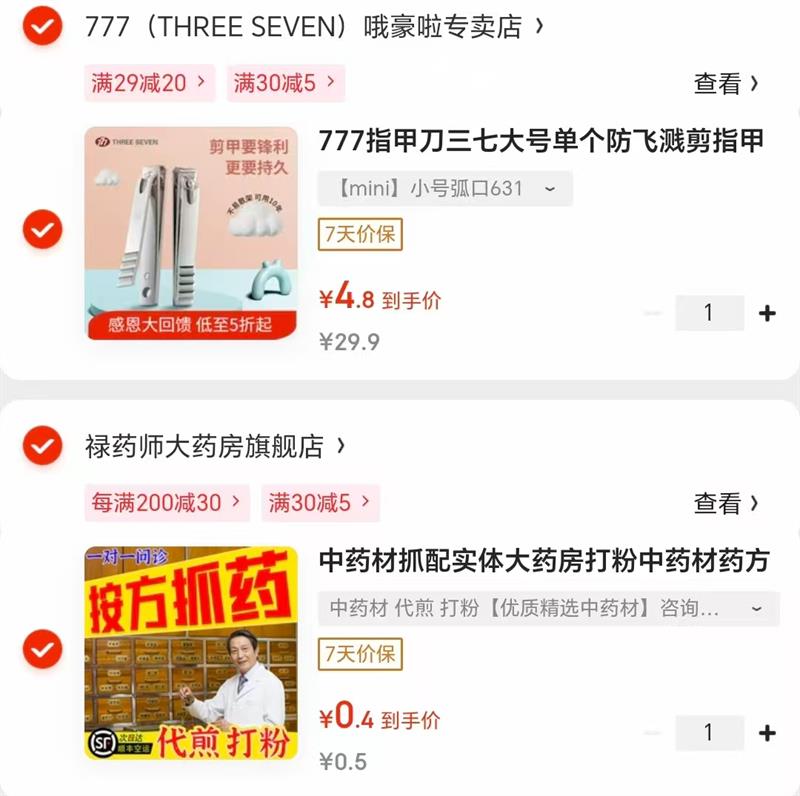This screenshot has height=796, width=800.
Task: Open the 满30减5 coupon in the 777 store
Action: coord(285,83)
